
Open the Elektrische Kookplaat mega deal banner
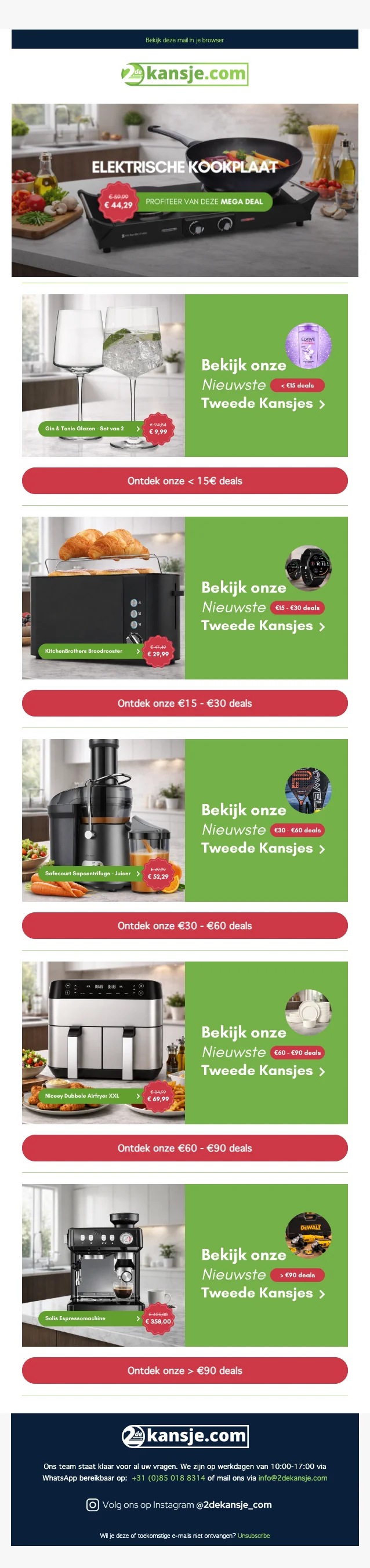[184, 190]
